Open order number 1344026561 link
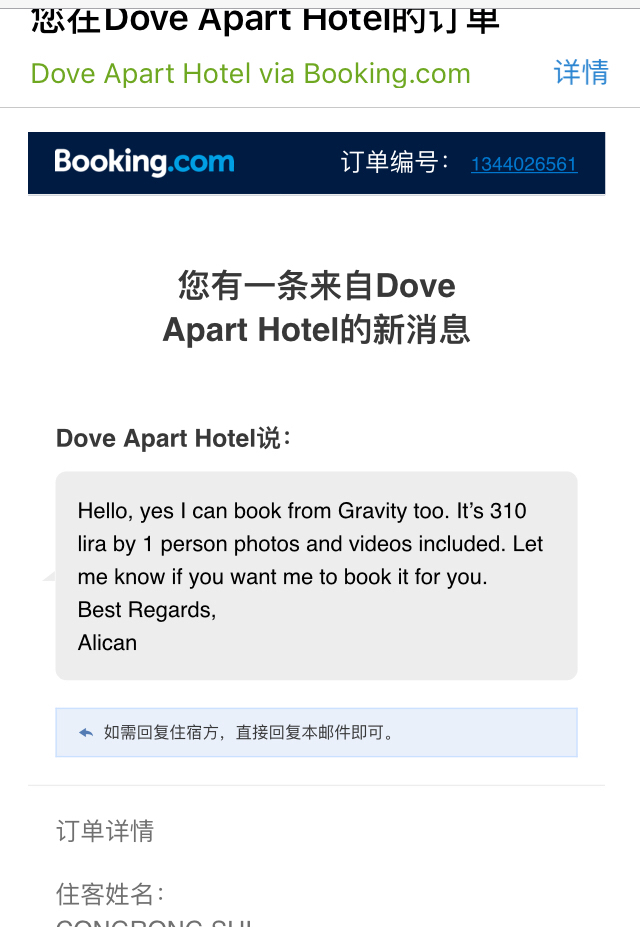Screen dimensions: 640x927 [x=524, y=164]
